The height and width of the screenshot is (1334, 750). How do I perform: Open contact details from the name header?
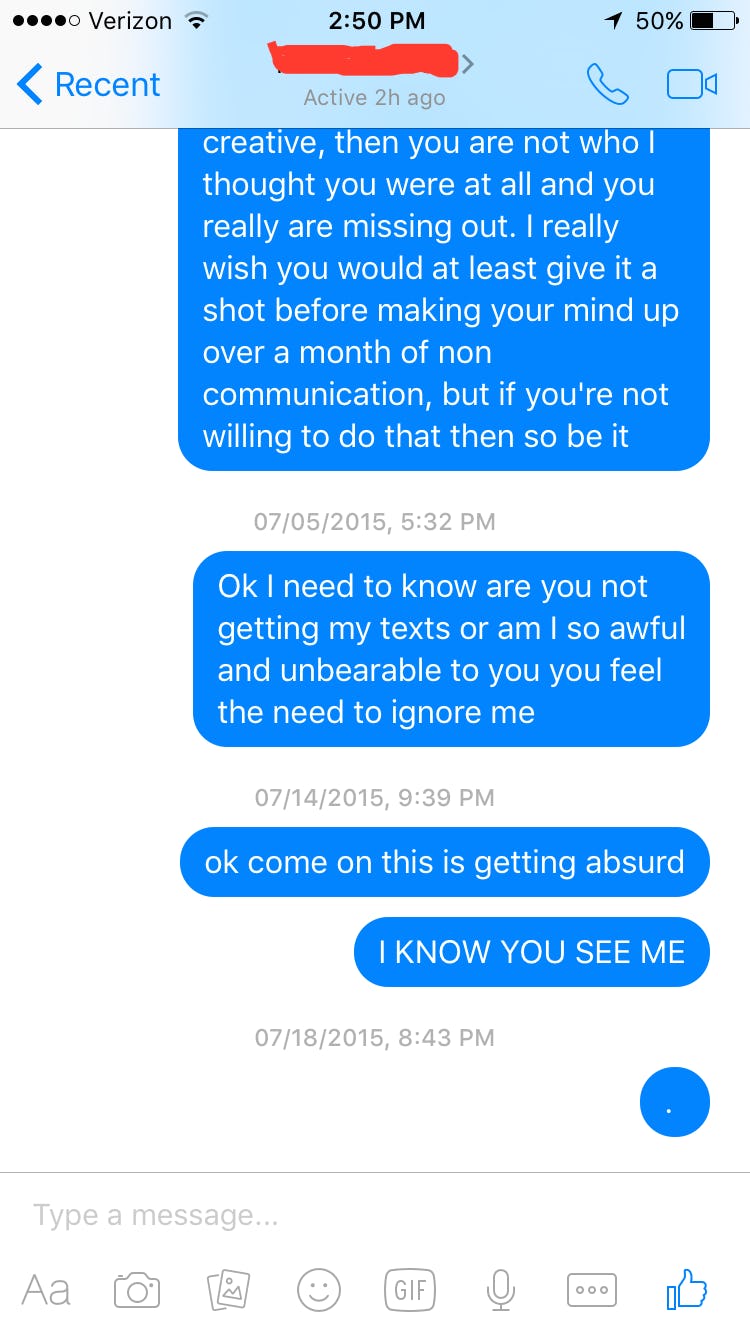point(374,66)
